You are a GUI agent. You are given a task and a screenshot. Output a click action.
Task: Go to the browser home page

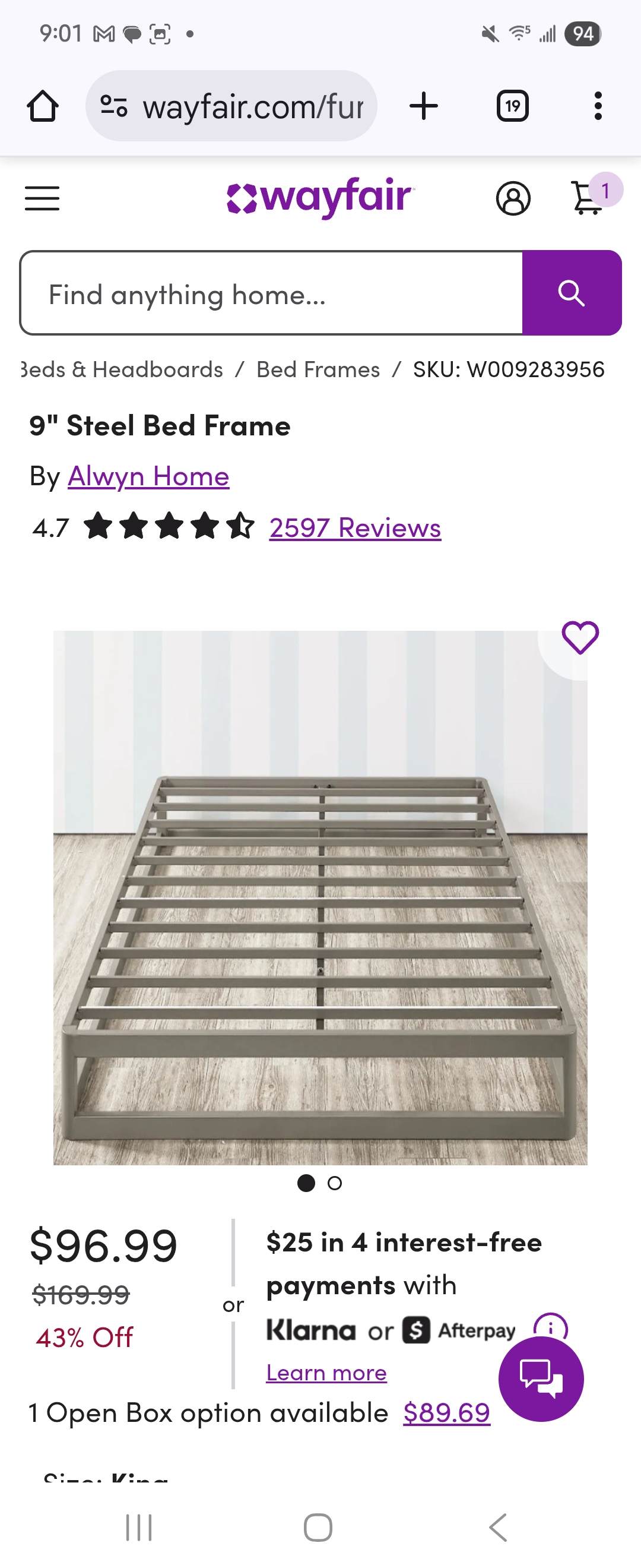(x=43, y=106)
